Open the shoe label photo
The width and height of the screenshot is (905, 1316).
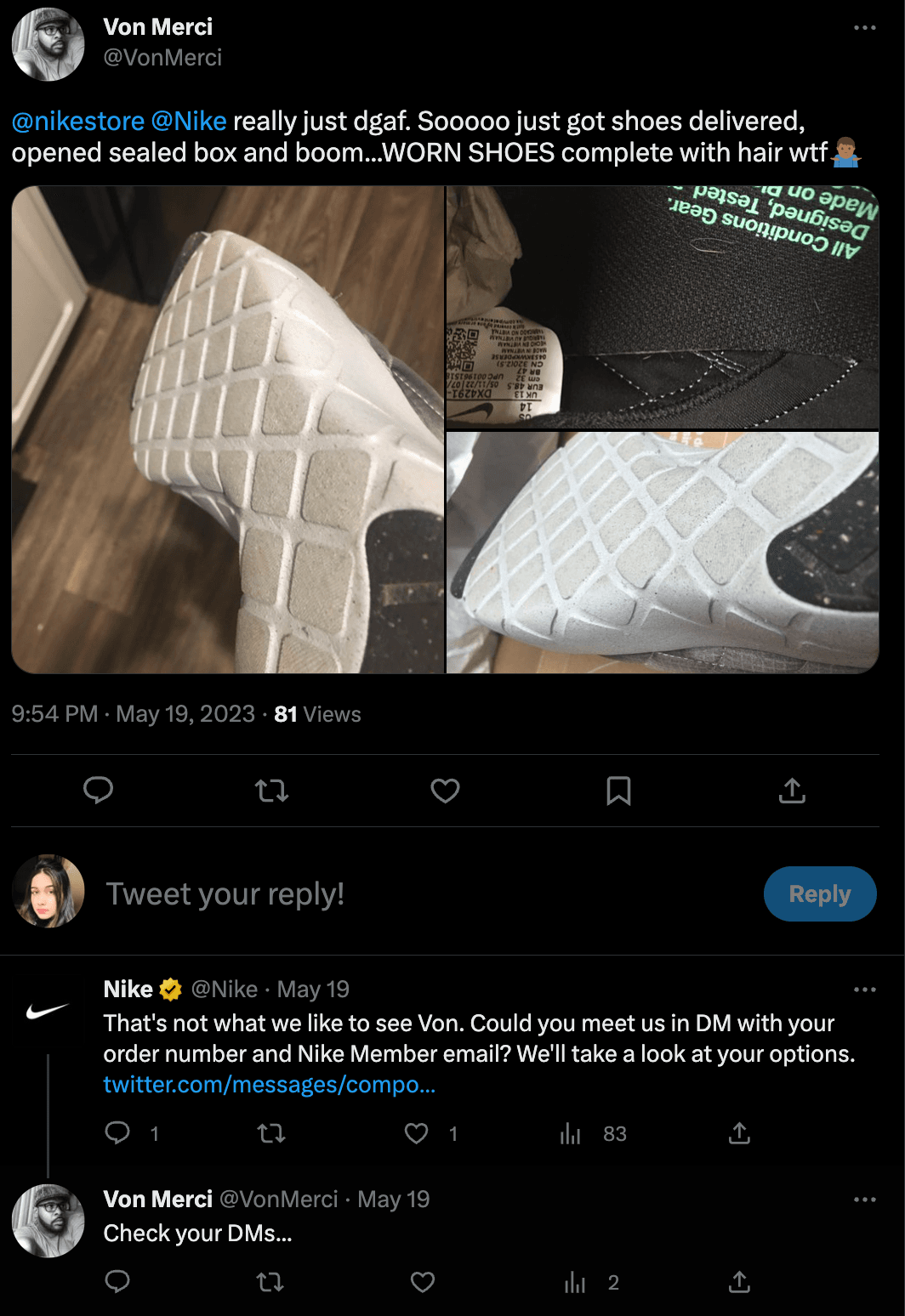pyautogui.click(x=662, y=307)
